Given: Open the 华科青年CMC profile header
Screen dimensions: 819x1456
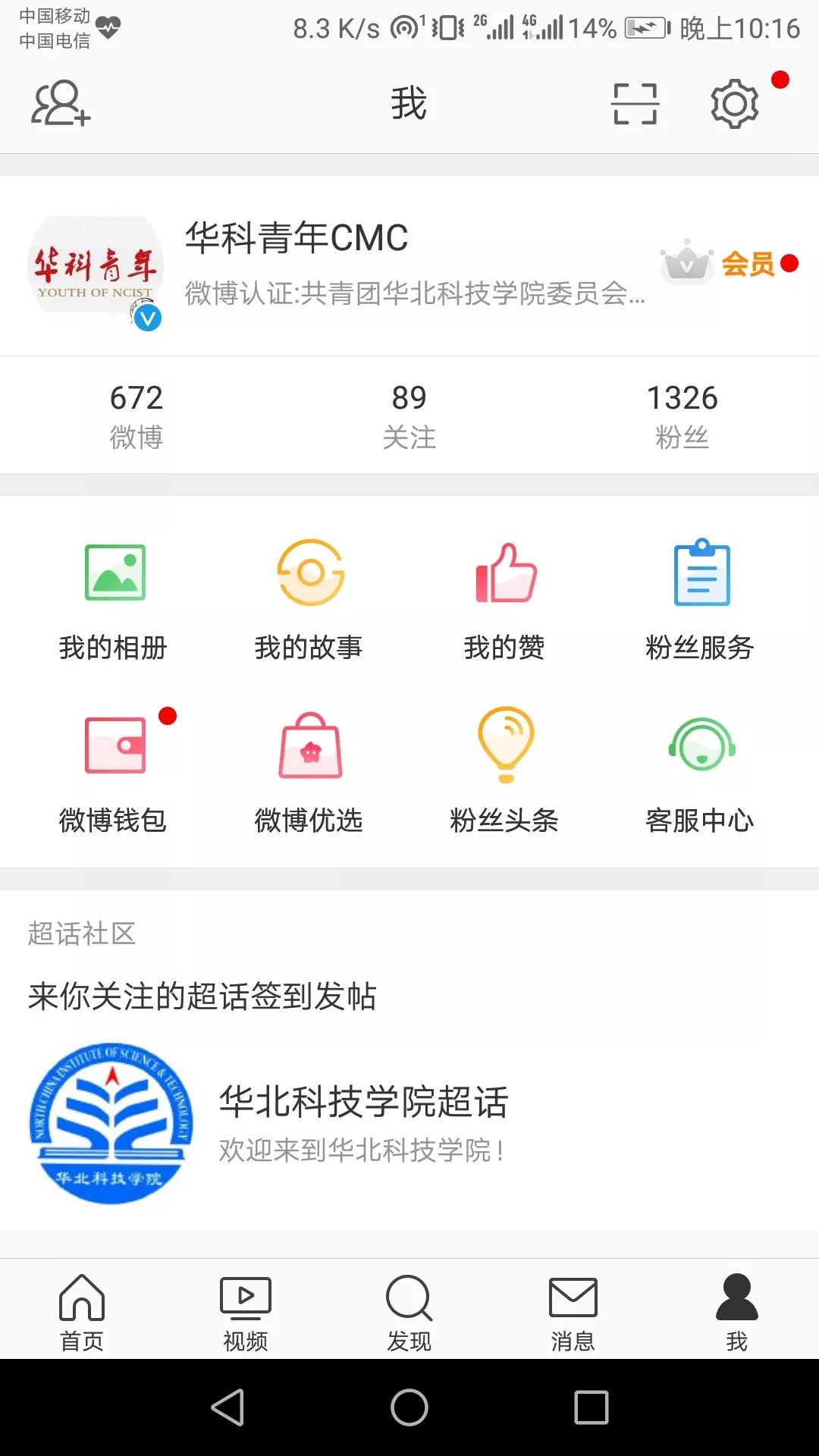Looking at the screenshot, I should 409,266.
